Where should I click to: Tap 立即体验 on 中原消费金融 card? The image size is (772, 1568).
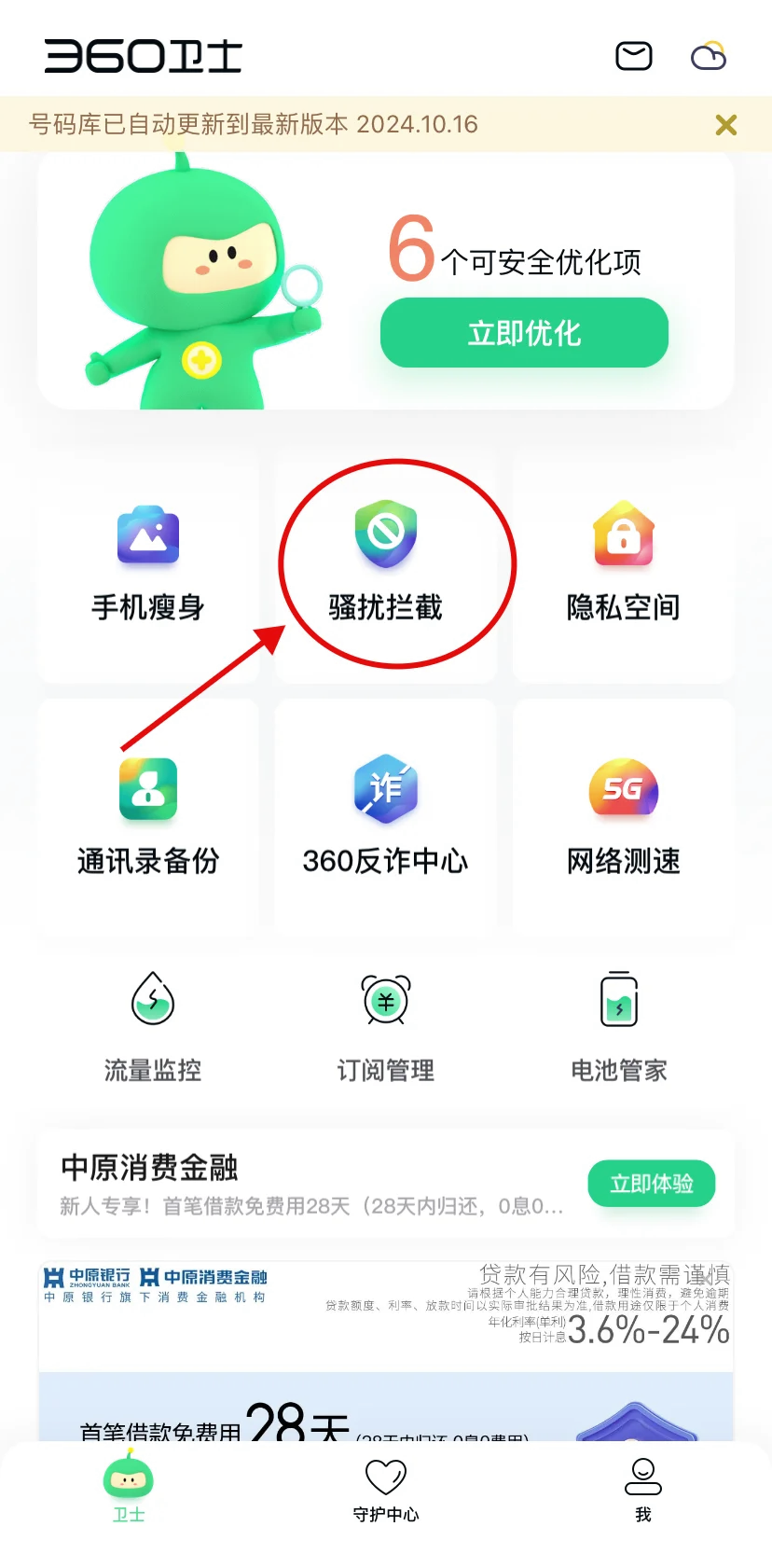(x=651, y=1184)
